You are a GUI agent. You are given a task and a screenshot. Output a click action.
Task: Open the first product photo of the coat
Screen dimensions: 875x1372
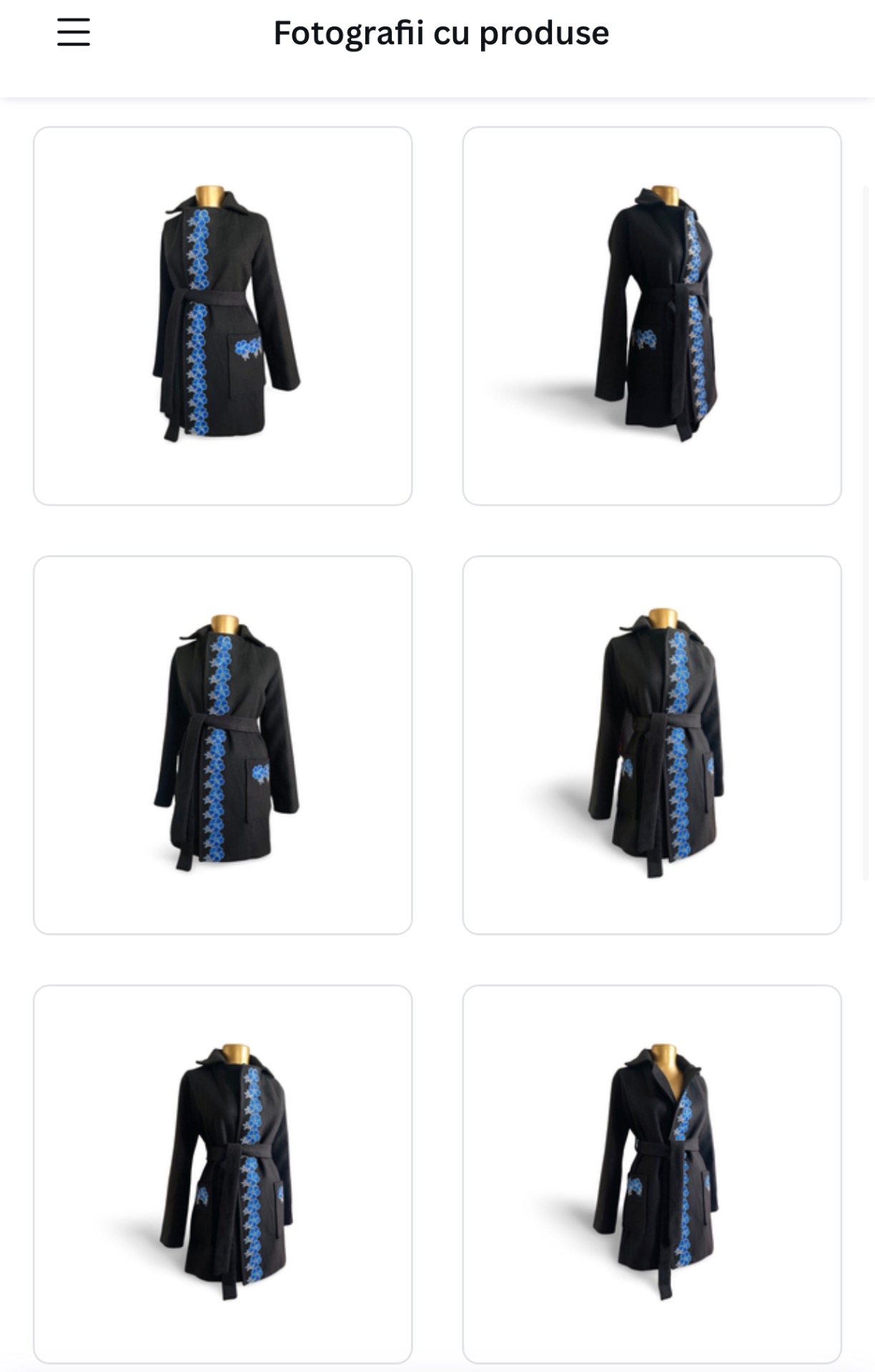(x=223, y=316)
